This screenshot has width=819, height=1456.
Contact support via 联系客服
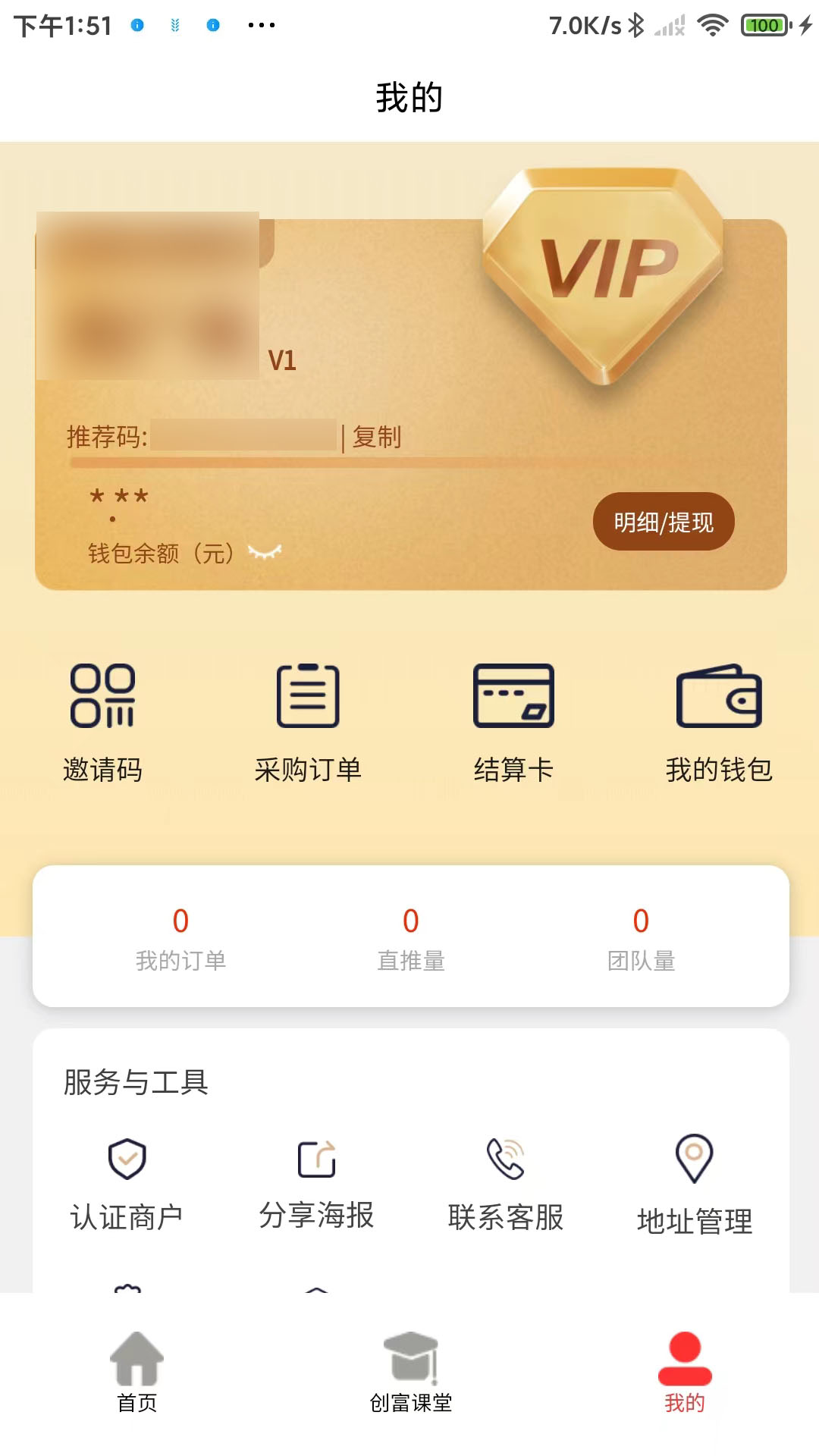[506, 1183]
